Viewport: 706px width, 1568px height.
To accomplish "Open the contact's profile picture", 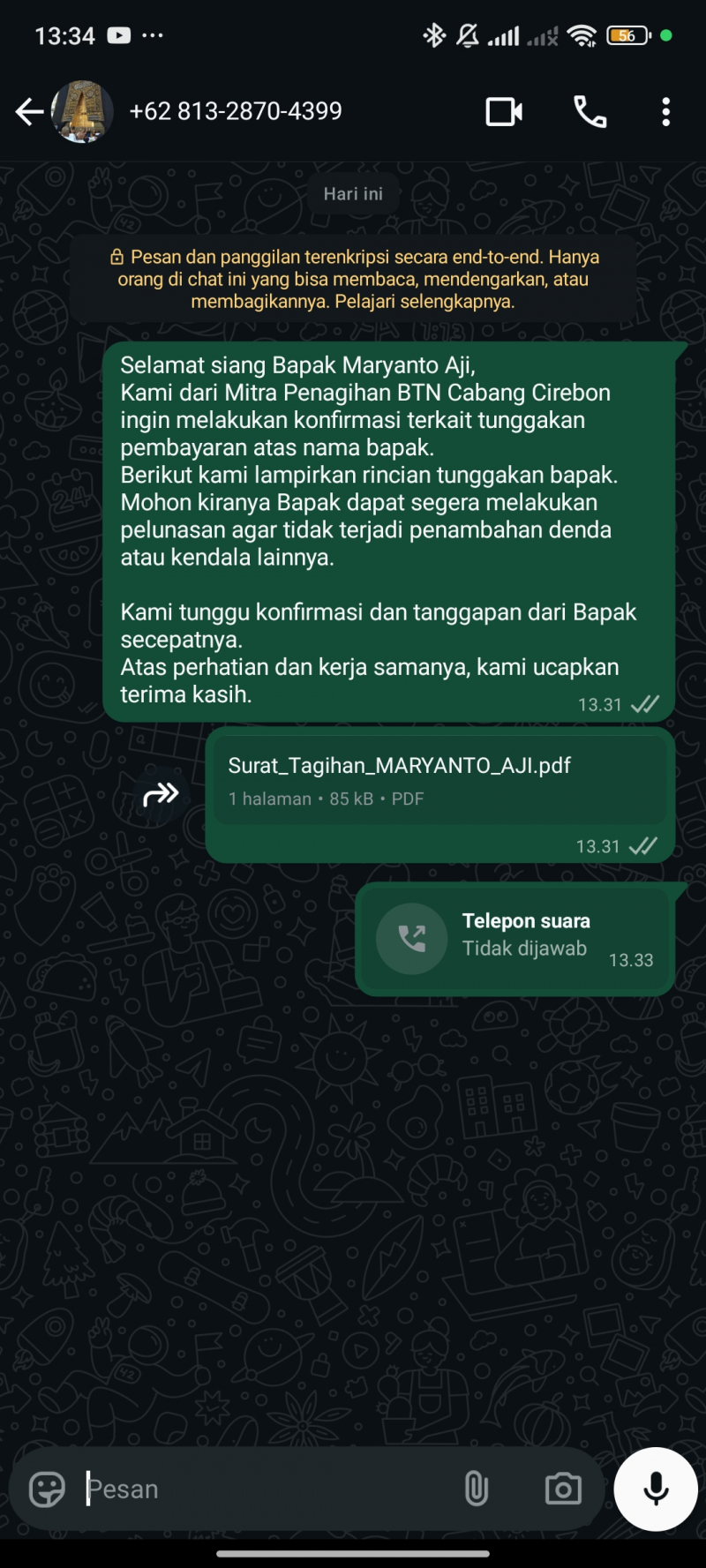I will pos(82,112).
